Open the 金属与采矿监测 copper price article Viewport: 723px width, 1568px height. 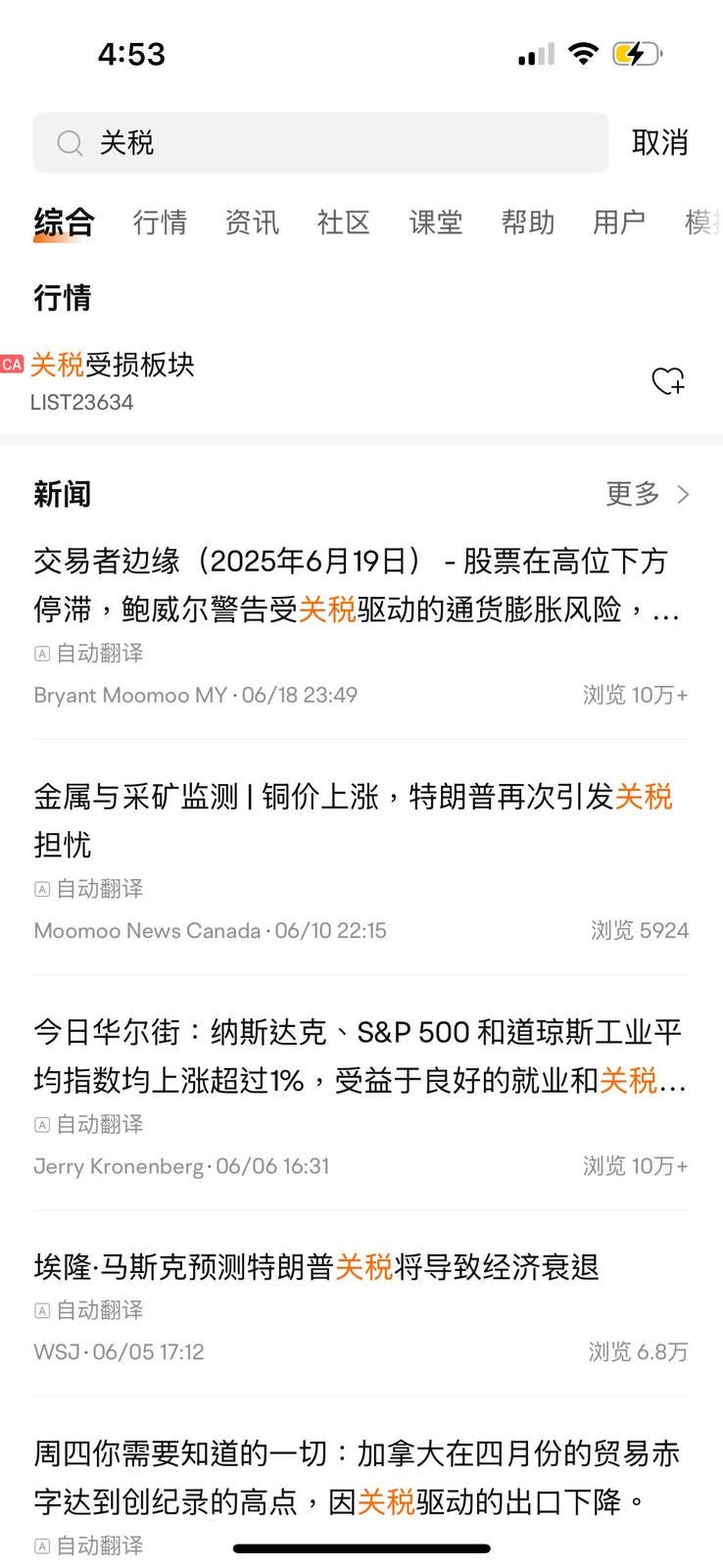point(361,860)
